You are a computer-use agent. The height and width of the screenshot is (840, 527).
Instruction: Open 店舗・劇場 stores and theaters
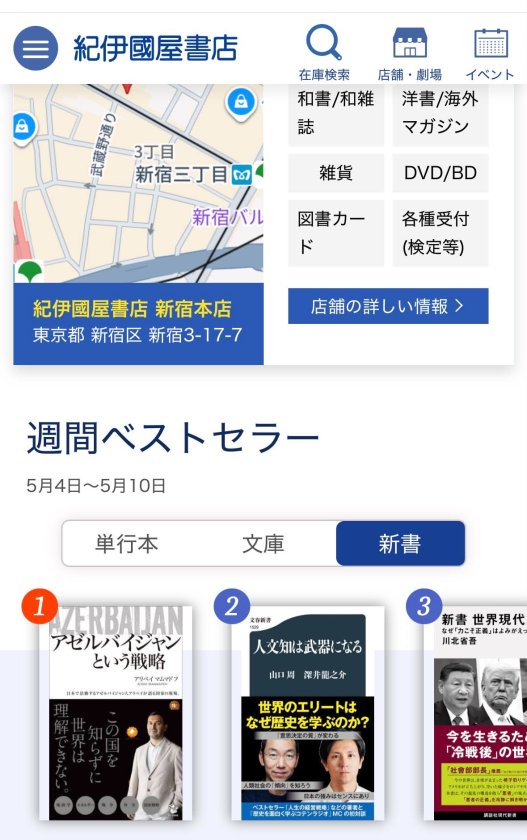pyautogui.click(x=410, y=52)
